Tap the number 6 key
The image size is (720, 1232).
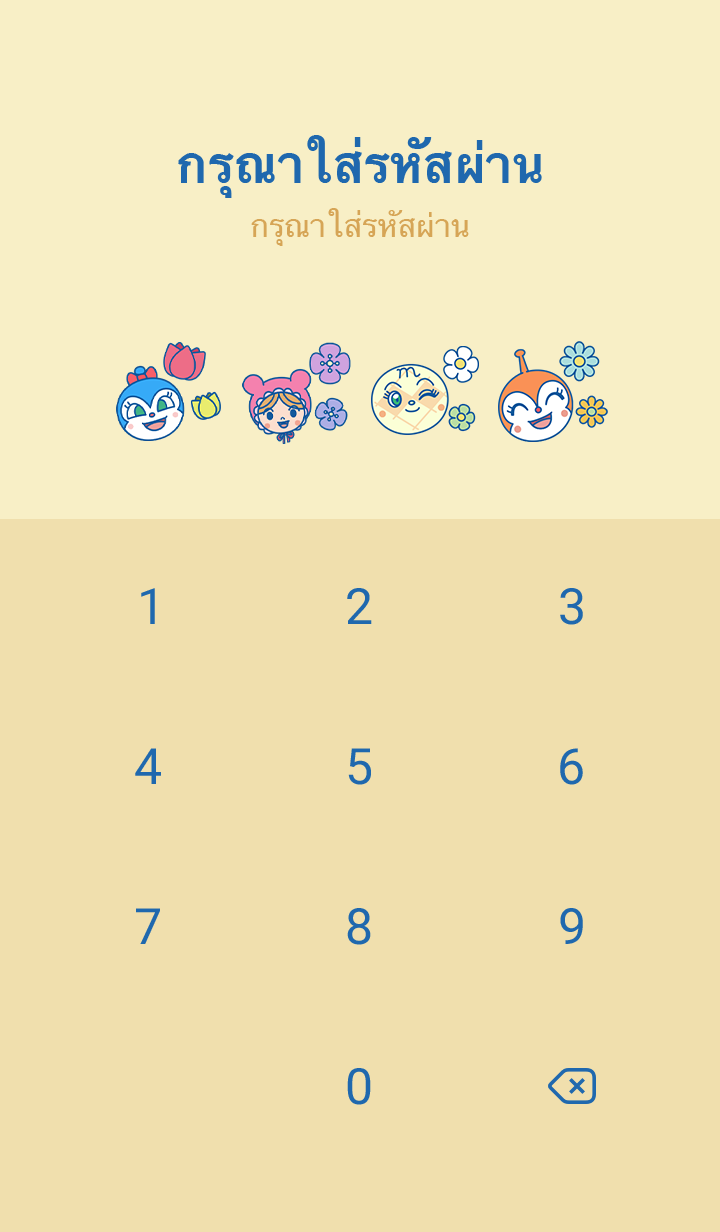pos(571,767)
